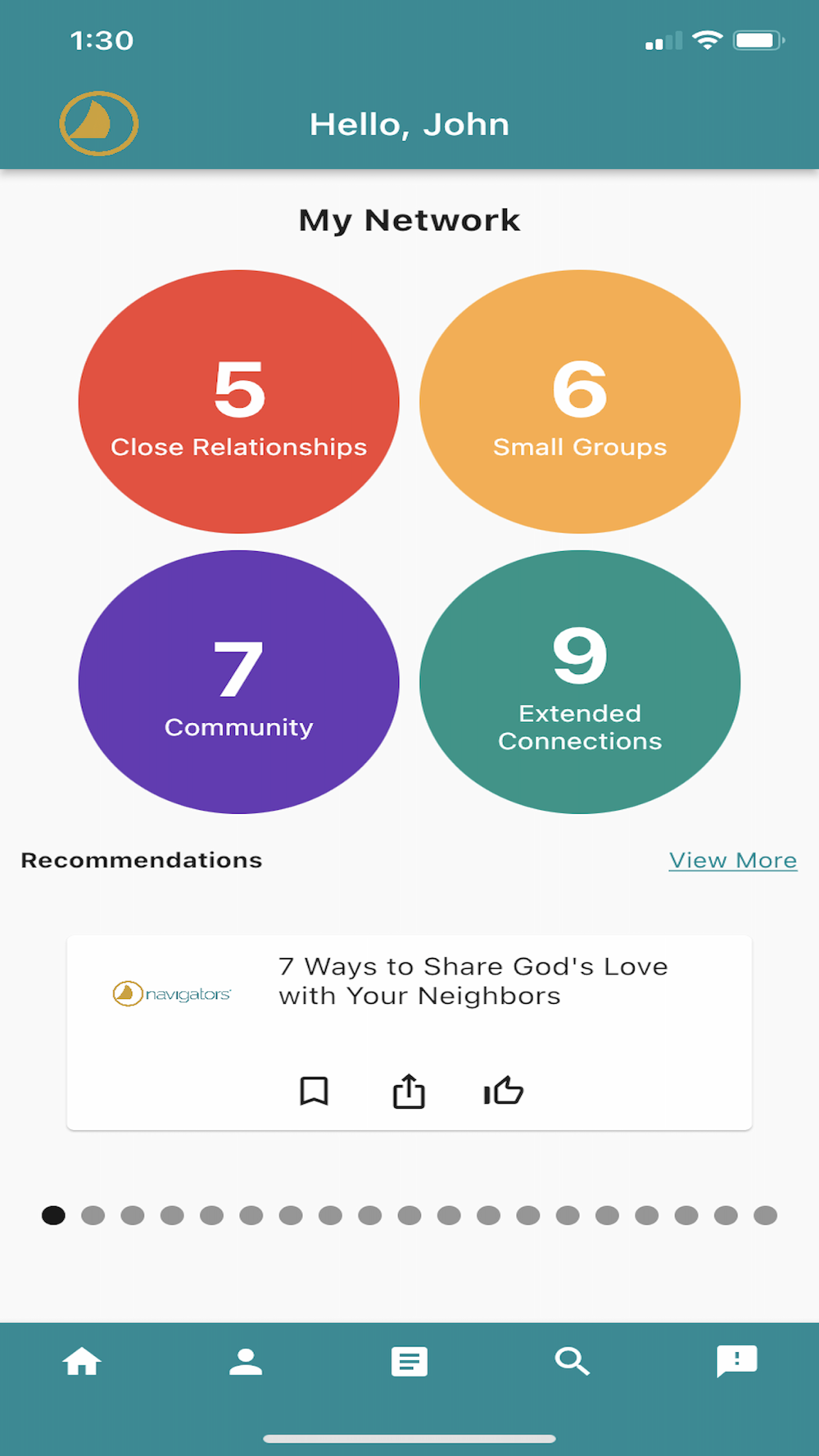This screenshot has height=1456, width=819.
Task: Open the 7 Ways to Share God's Love card
Action: click(409, 1033)
